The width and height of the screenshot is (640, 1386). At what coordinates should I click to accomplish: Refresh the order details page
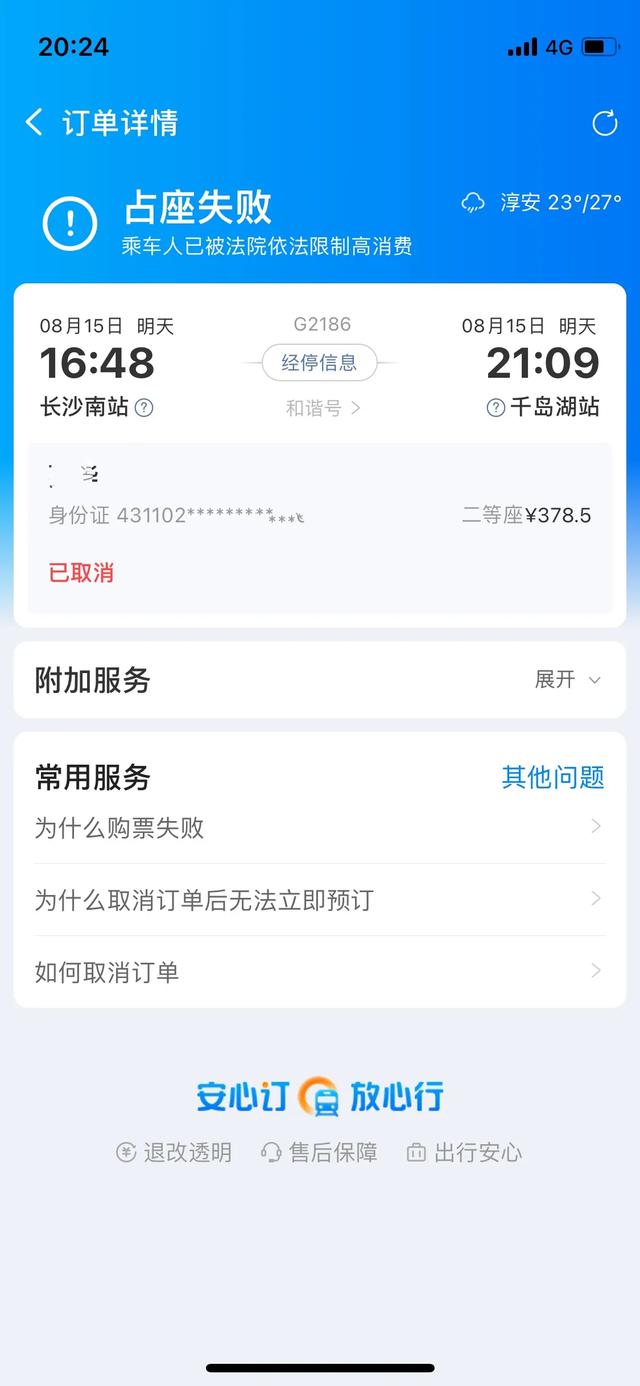[x=605, y=123]
